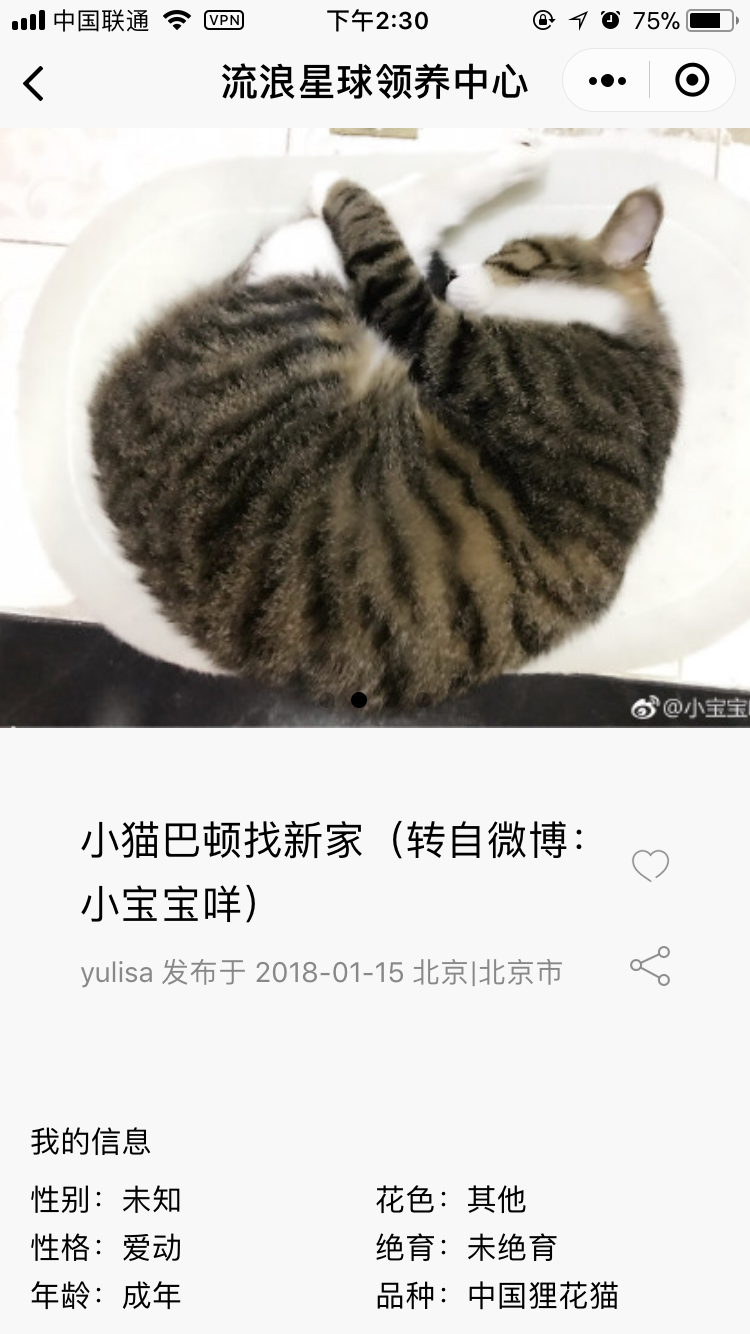The height and width of the screenshot is (1334, 750).
Task: Go back with the top-left arrow
Action: 34,83
